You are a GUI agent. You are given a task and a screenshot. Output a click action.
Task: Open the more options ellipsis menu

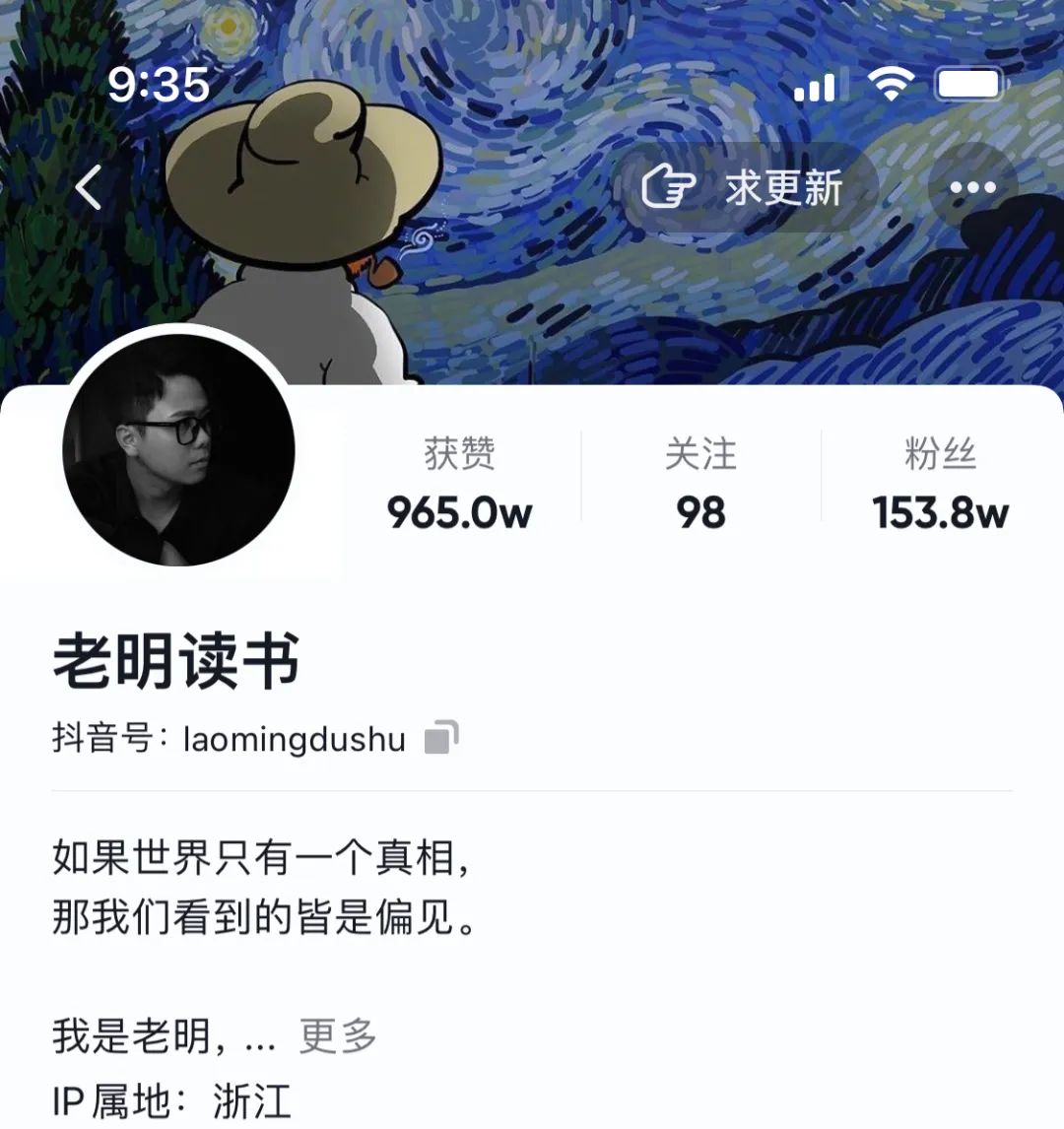973,187
